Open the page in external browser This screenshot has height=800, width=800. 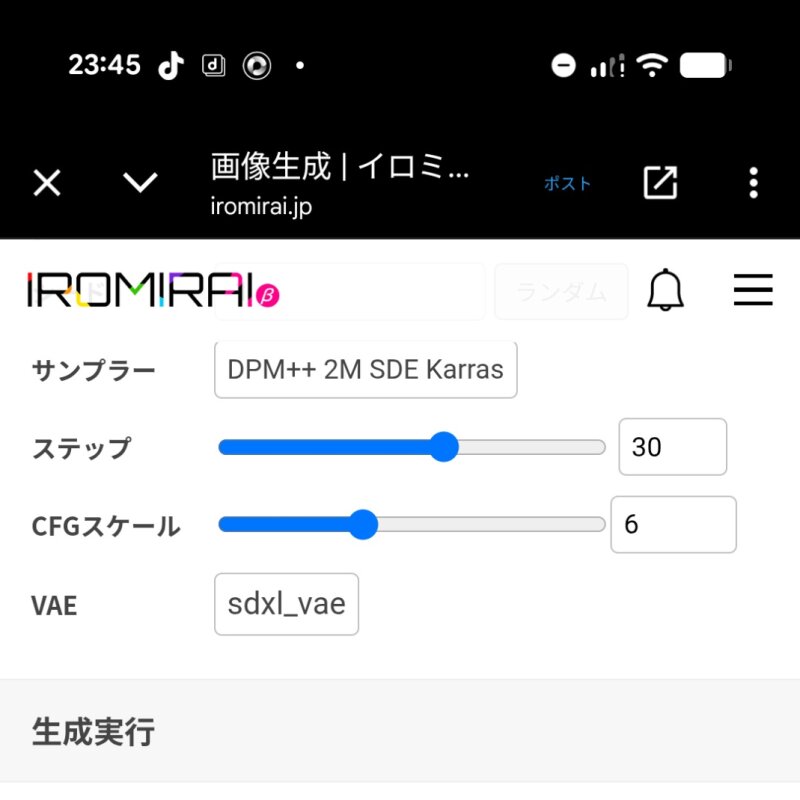point(660,182)
